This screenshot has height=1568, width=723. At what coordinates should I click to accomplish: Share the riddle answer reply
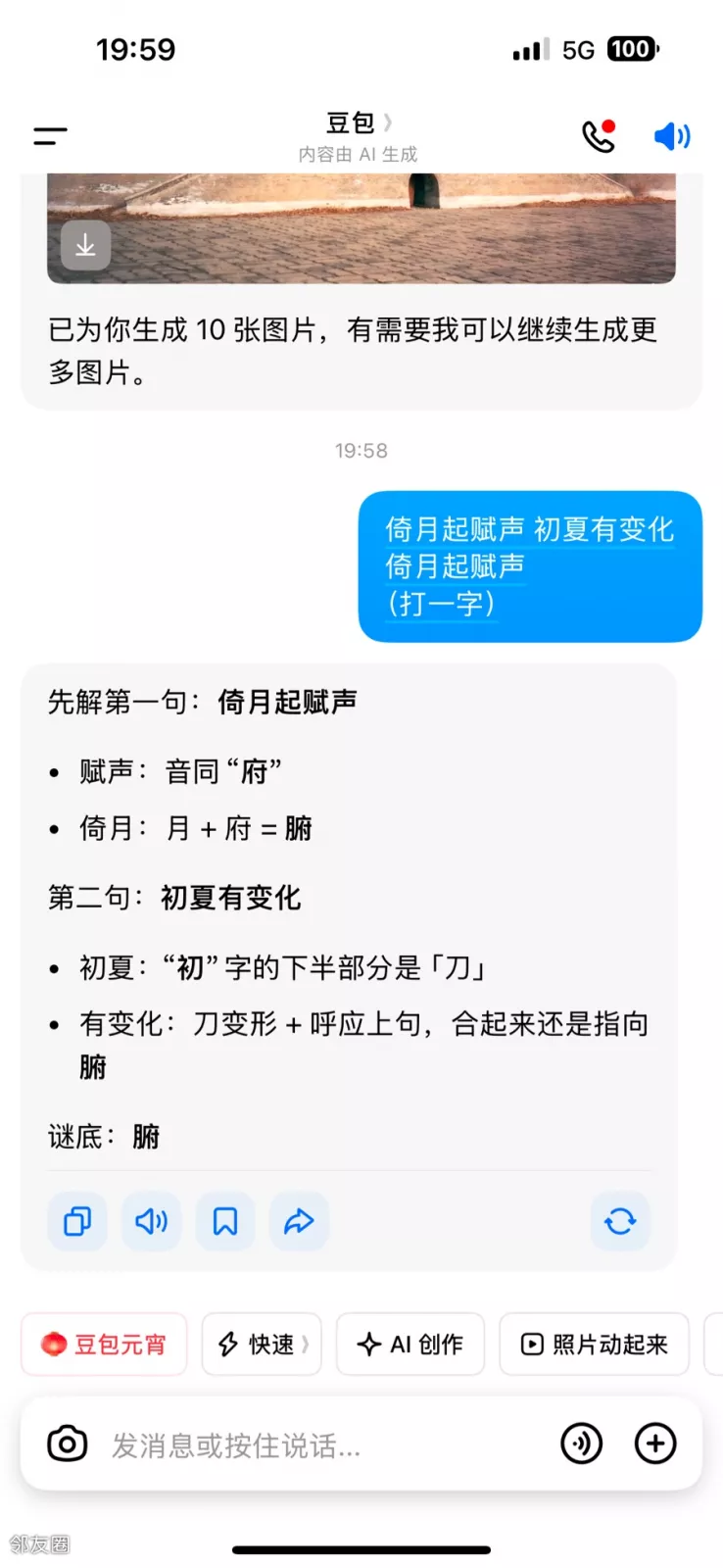pyautogui.click(x=299, y=1221)
